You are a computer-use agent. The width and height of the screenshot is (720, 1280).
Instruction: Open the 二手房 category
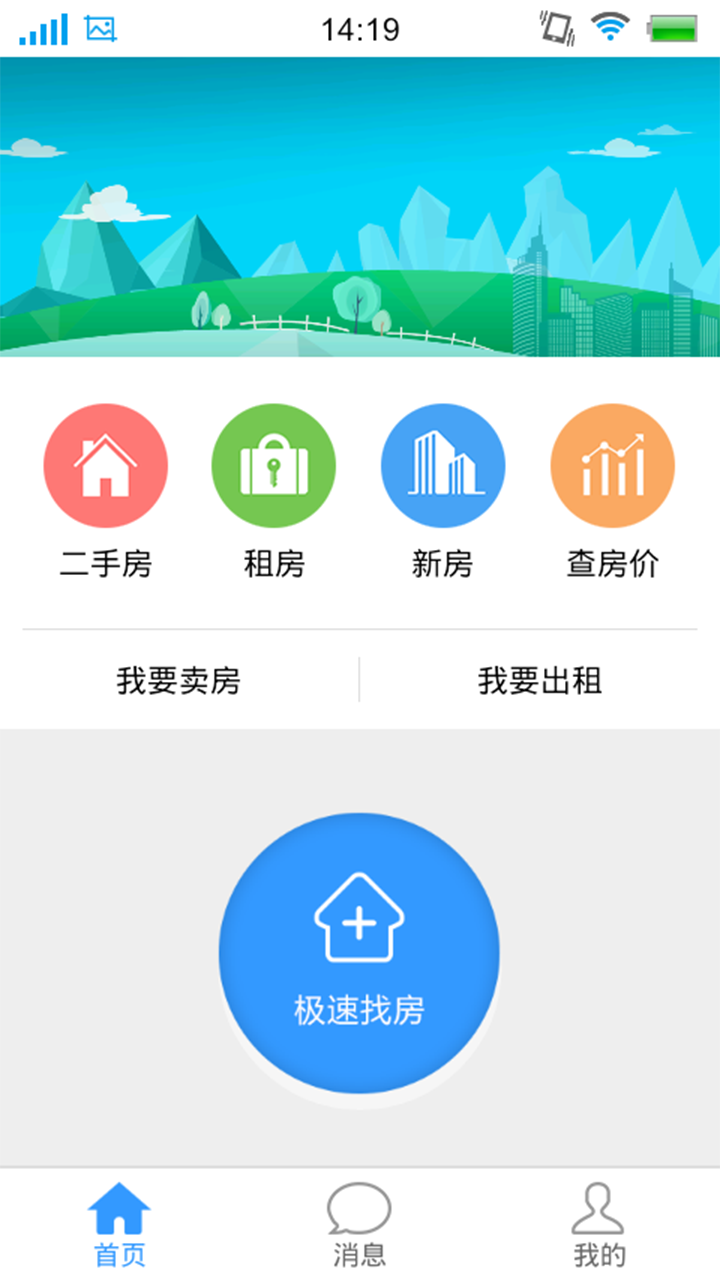pyautogui.click(x=105, y=467)
